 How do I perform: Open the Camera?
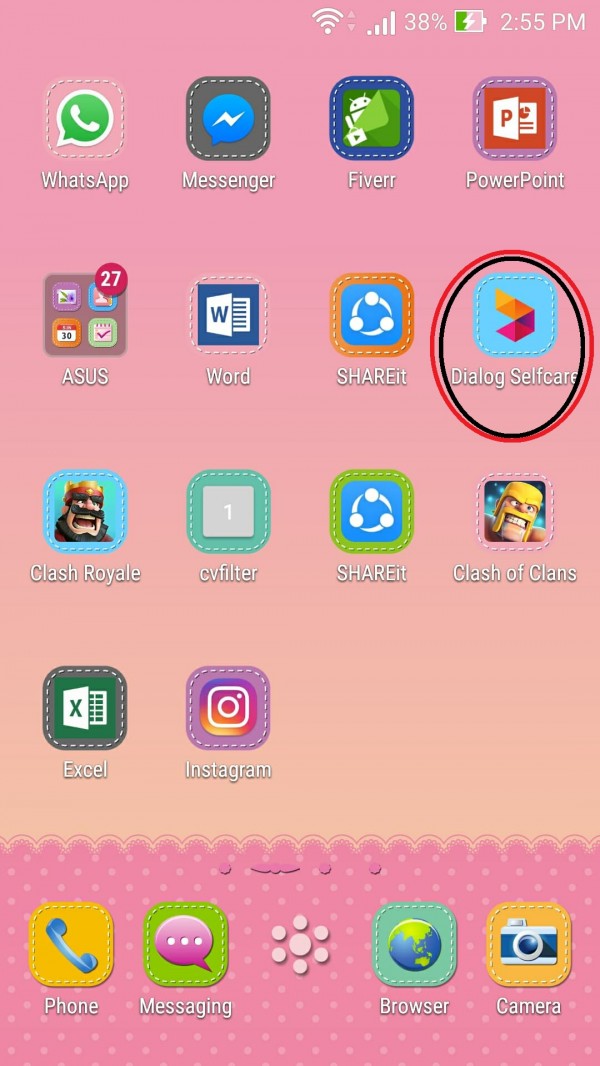[x=528, y=945]
